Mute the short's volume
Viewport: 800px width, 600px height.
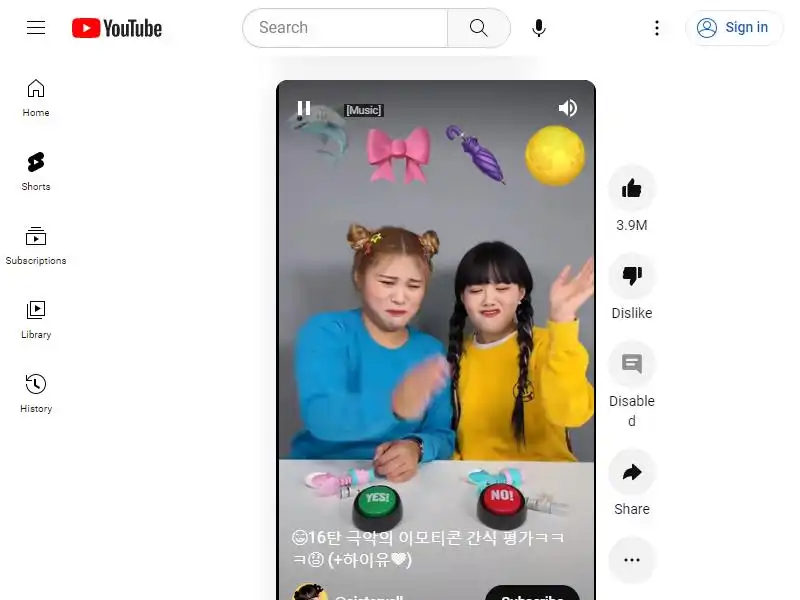pos(568,108)
